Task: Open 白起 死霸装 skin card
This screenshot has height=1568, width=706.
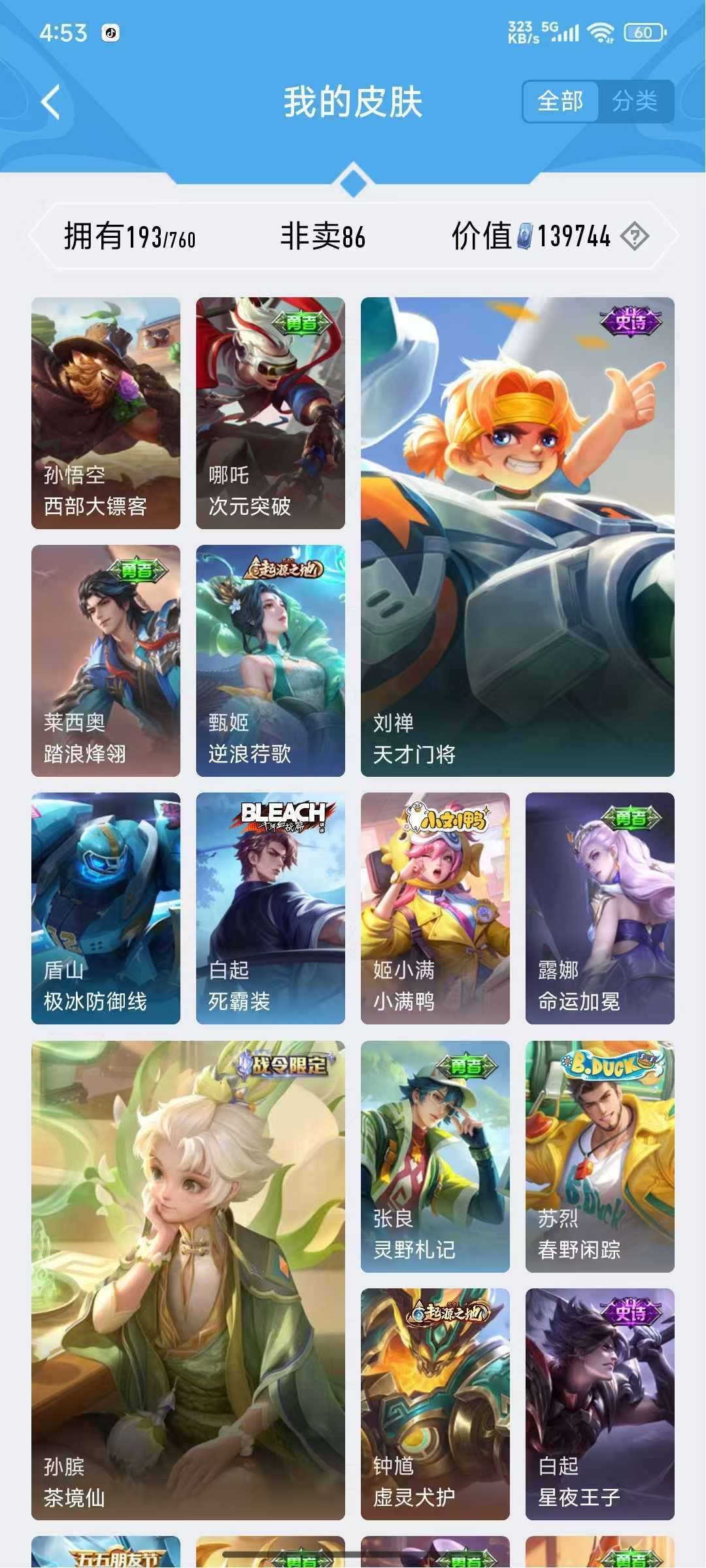Action: pyautogui.click(x=271, y=908)
